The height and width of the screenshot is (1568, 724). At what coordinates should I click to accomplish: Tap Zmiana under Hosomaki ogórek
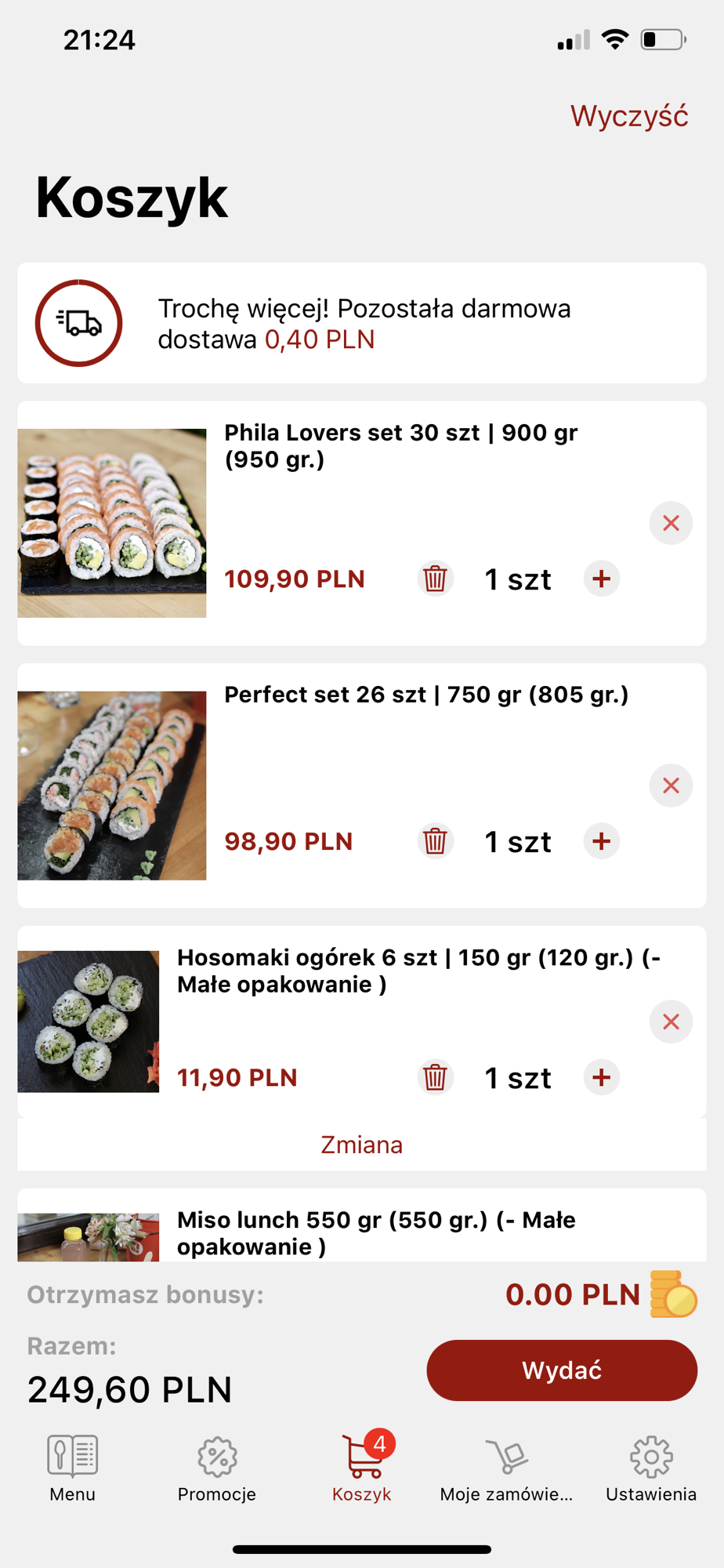pos(362,1145)
